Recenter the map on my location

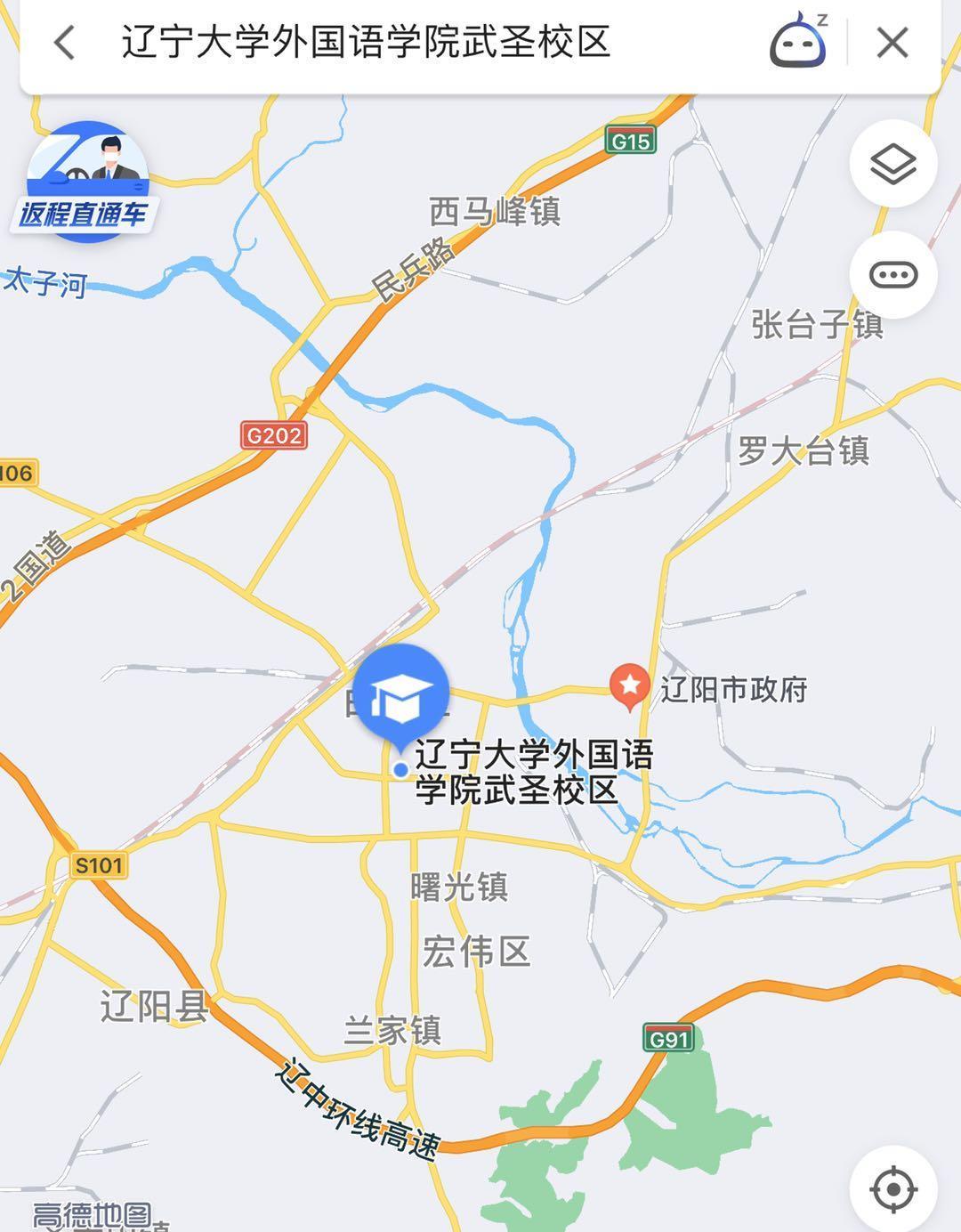pyautogui.click(x=892, y=1188)
